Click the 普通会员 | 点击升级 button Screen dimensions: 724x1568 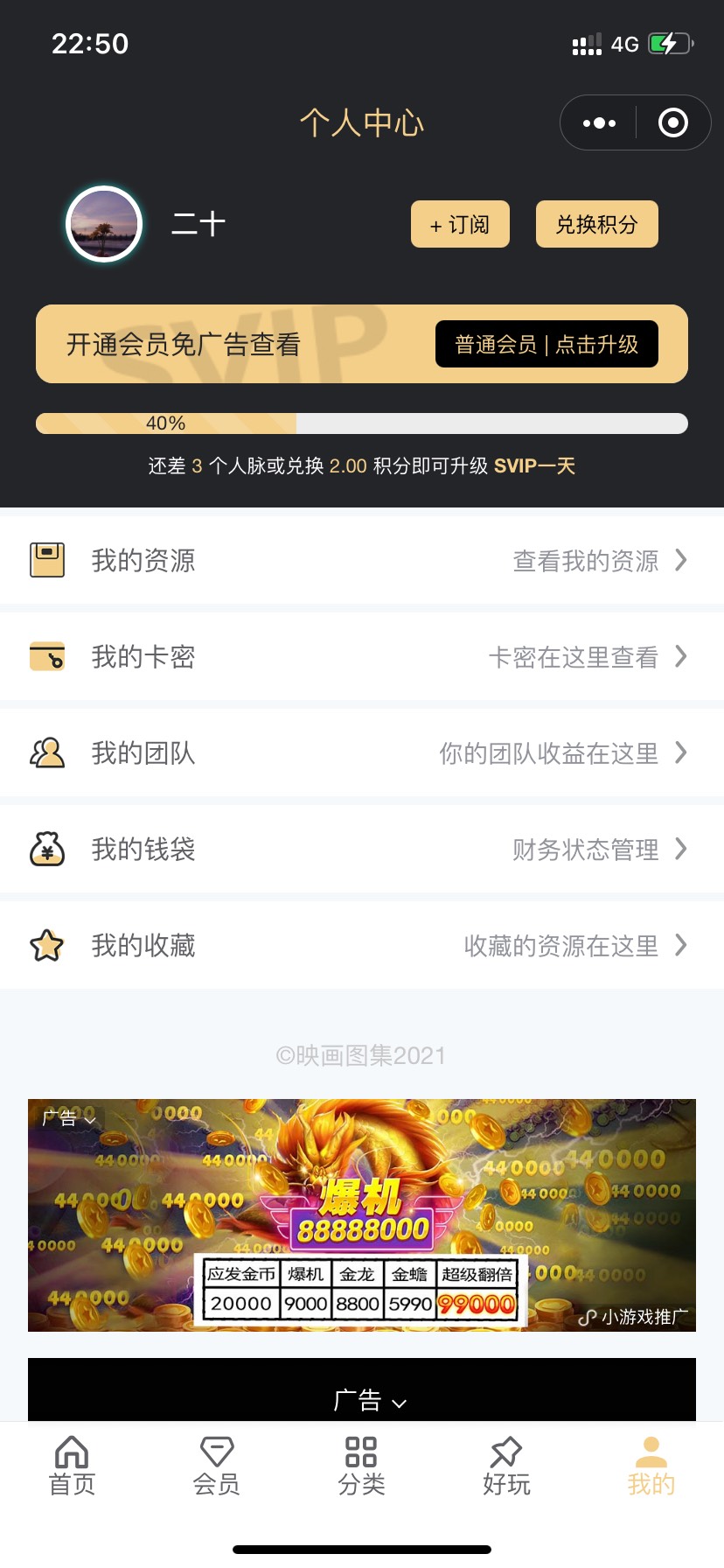tap(547, 345)
